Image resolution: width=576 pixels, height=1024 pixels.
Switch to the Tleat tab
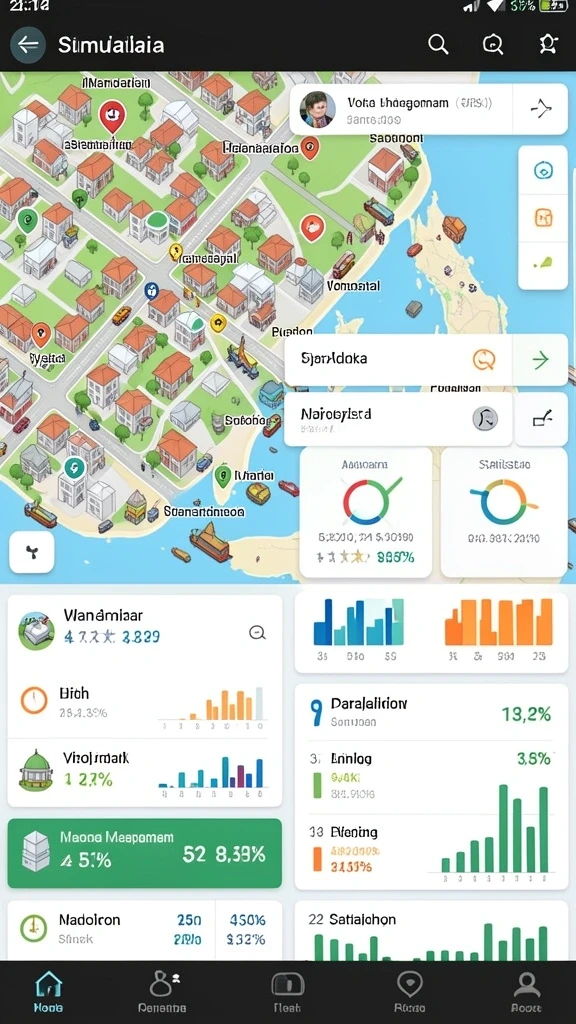click(287, 992)
